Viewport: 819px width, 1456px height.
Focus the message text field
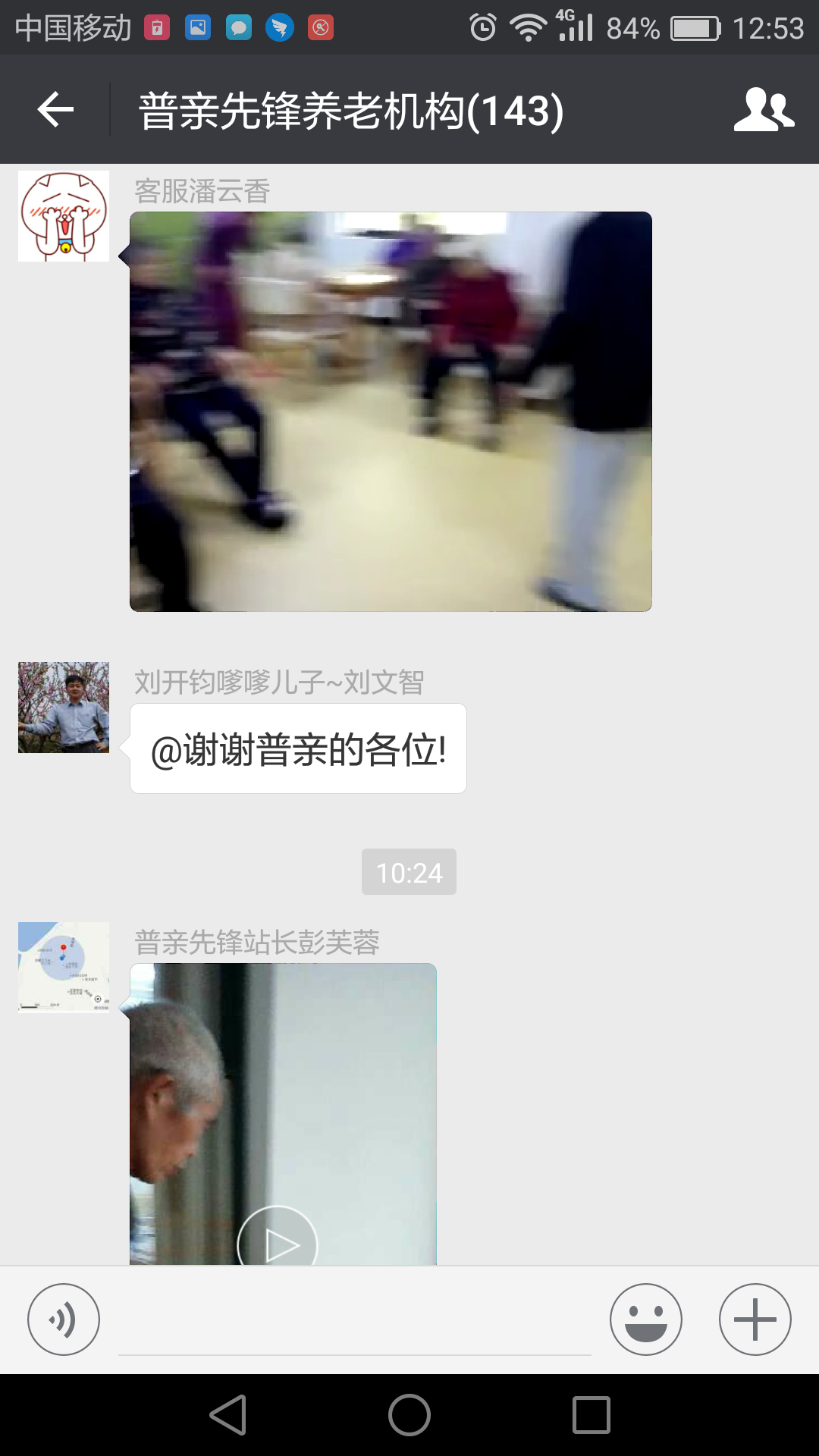[x=354, y=1321]
